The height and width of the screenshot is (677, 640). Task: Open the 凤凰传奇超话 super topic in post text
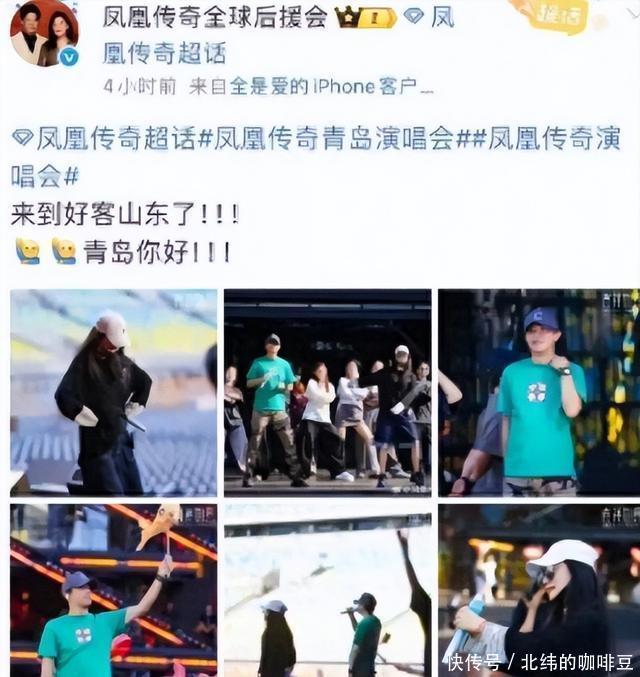pos(104,139)
